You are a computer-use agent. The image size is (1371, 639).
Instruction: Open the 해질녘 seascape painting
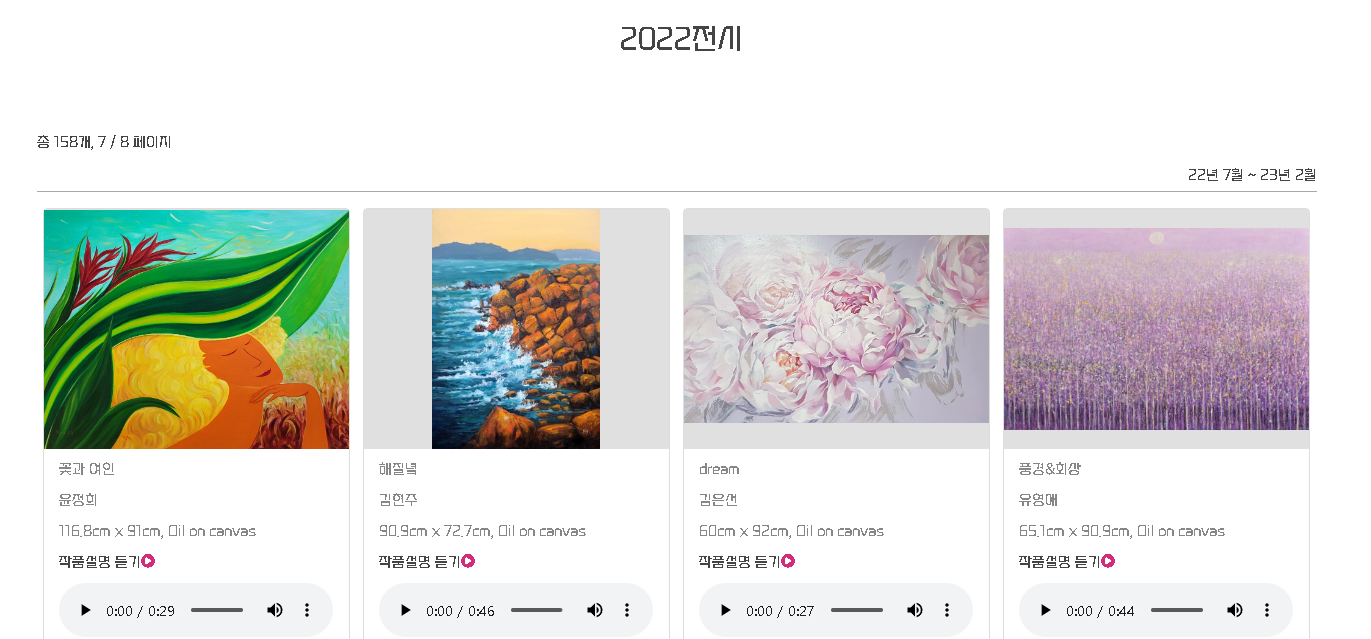pos(516,329)
